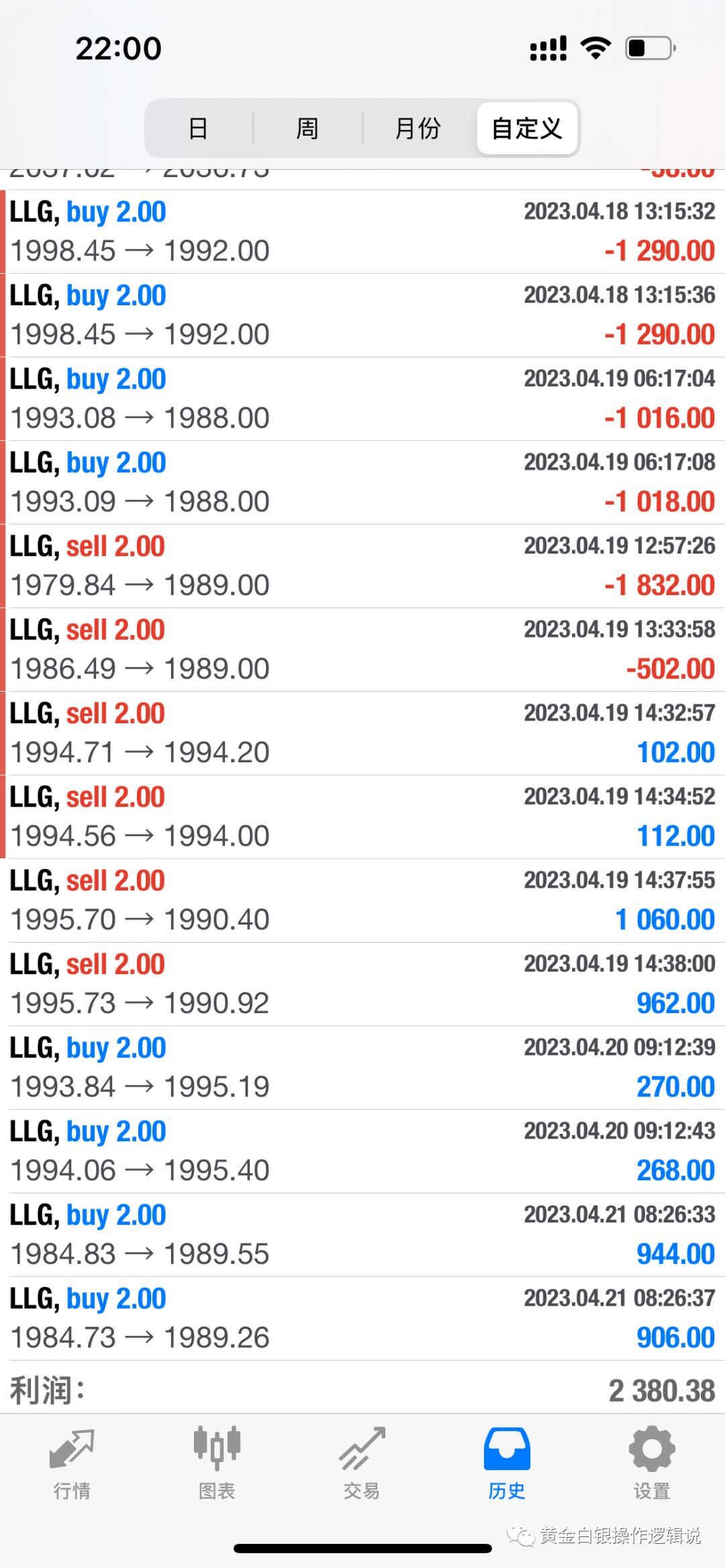Open the buy trade dated 2023.04.18 13:15:32
Image resolution: width=725 pixels, height=1568 pixels.
coord(362,231)
